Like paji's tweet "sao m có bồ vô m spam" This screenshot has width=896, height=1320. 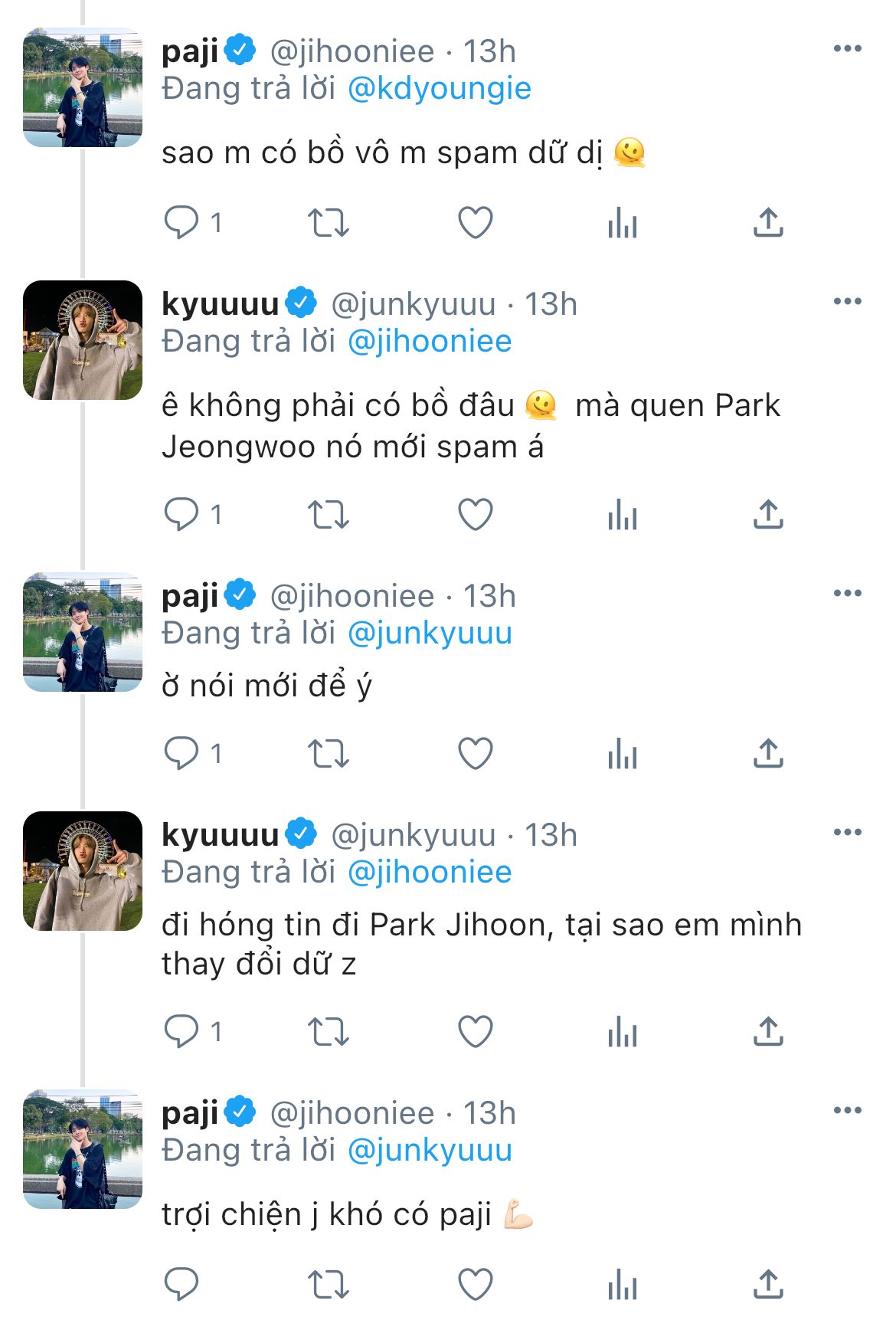[475, 223]
